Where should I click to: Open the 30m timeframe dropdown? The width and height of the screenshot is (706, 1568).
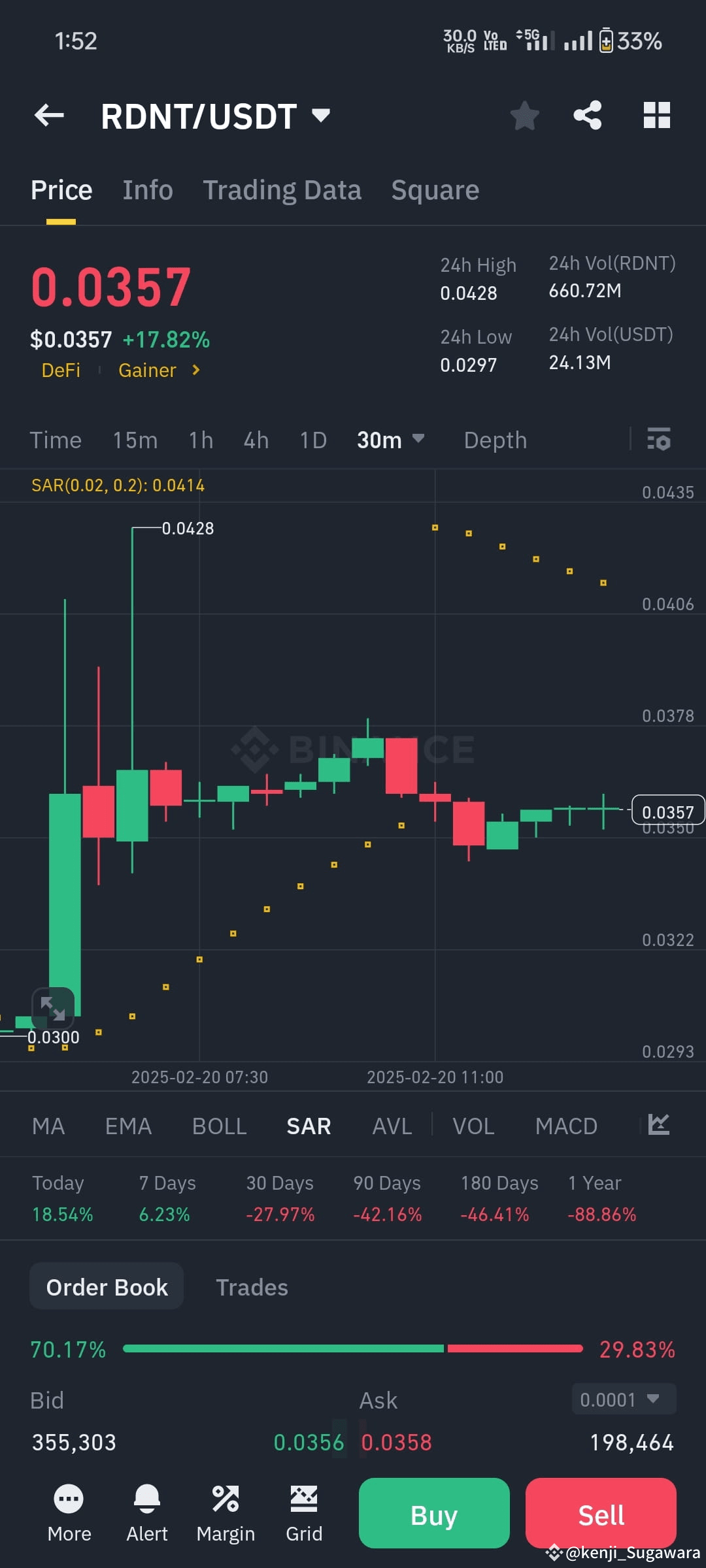[x=391, y=440]
